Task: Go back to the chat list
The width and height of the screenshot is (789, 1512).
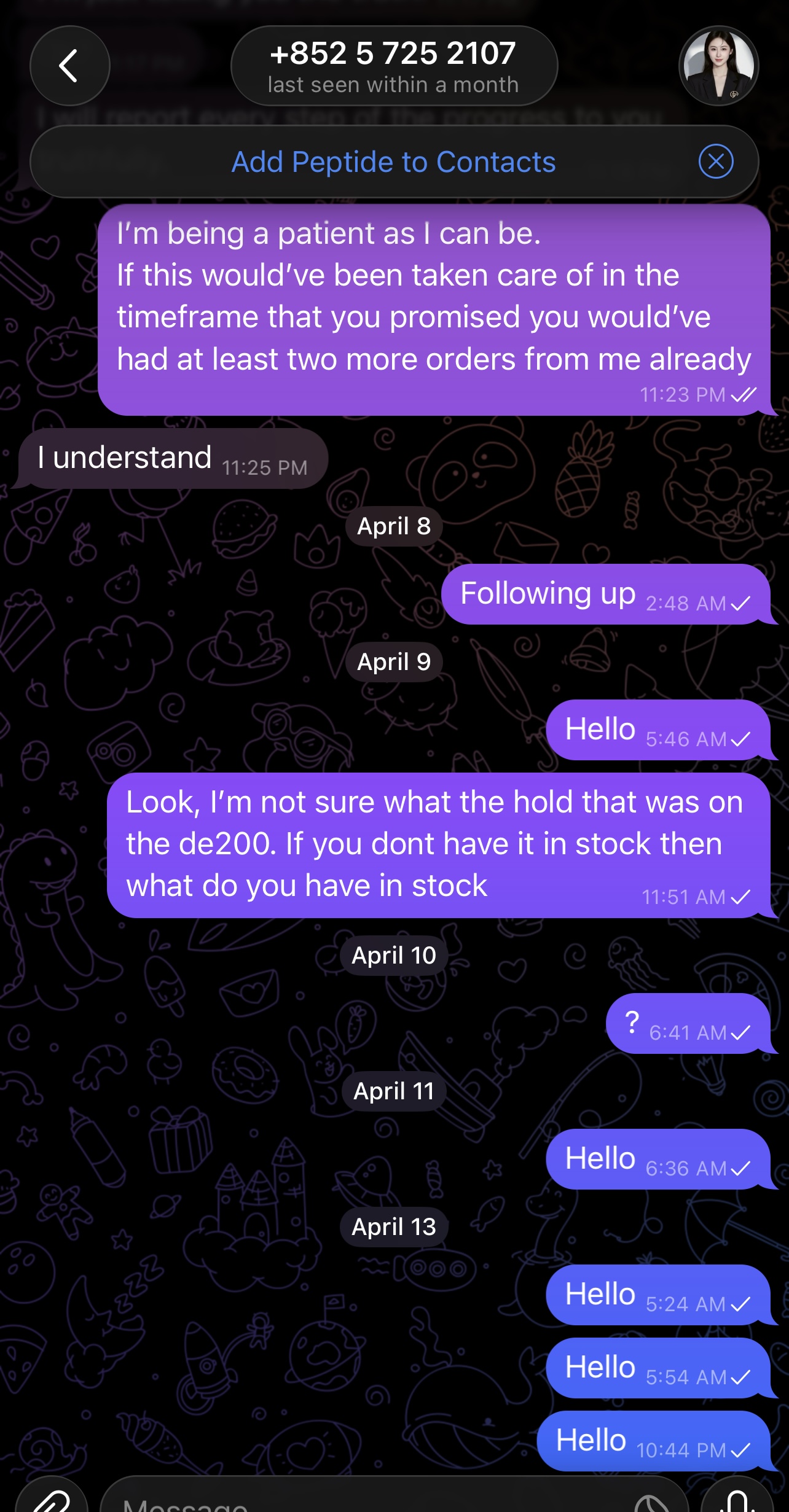Action: tap(69, 66)
